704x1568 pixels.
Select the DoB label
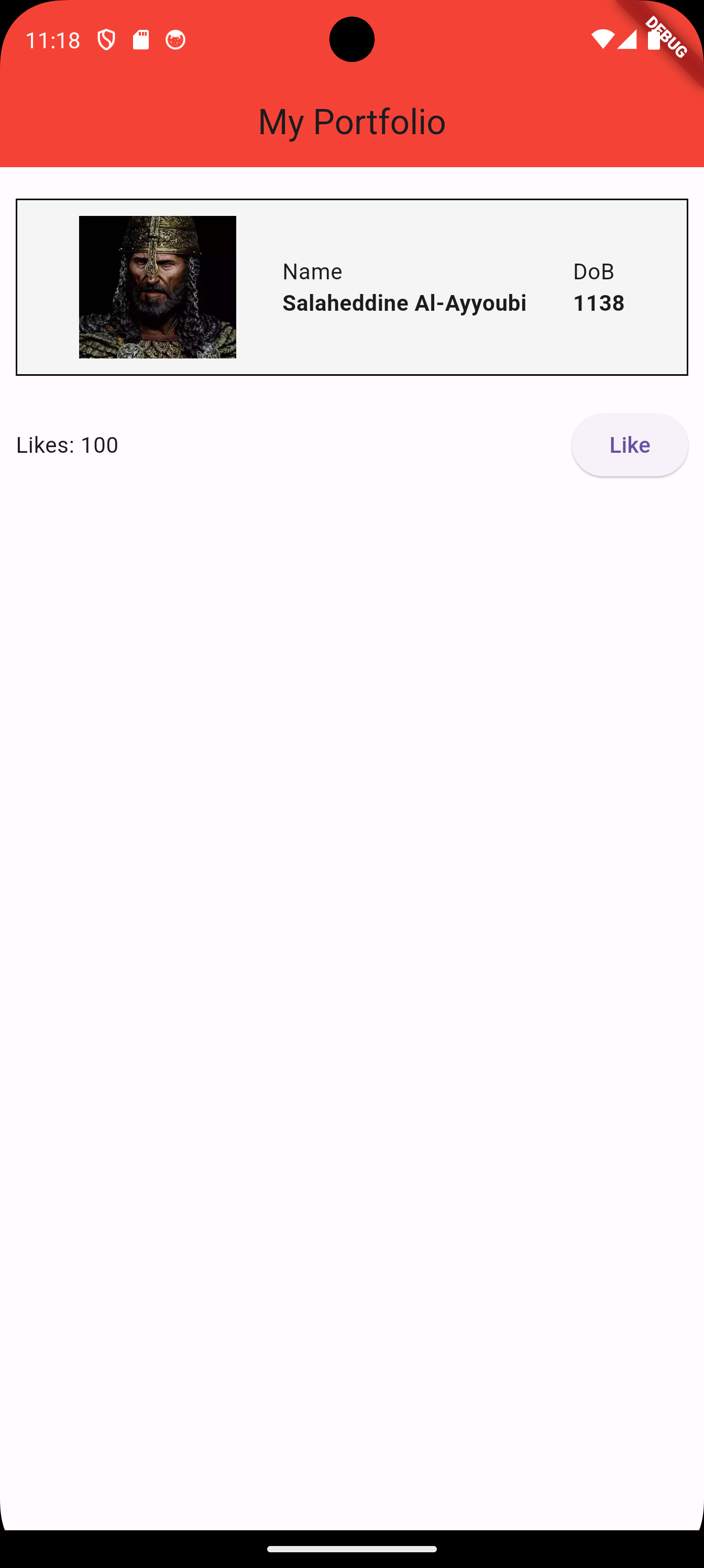pyautogui.click(x=595, y=271)
